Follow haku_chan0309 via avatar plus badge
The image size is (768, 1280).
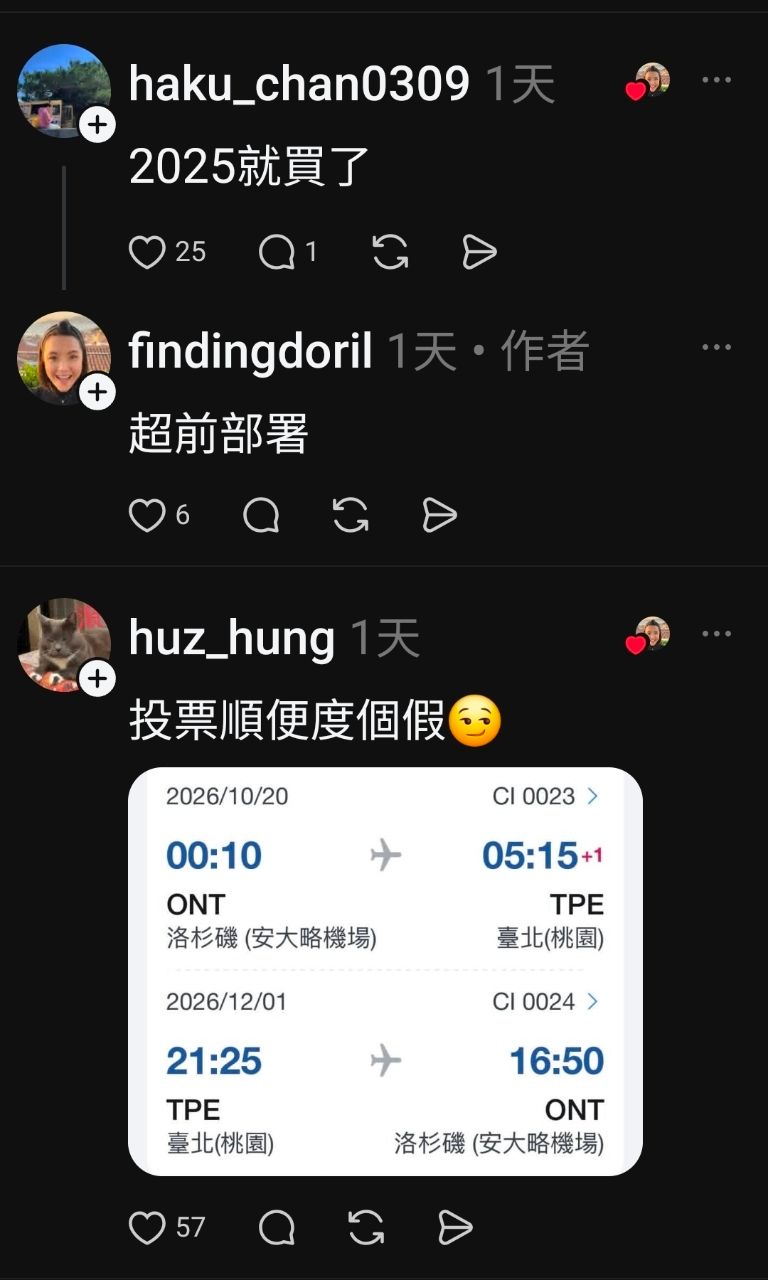(x=97, y=125)
